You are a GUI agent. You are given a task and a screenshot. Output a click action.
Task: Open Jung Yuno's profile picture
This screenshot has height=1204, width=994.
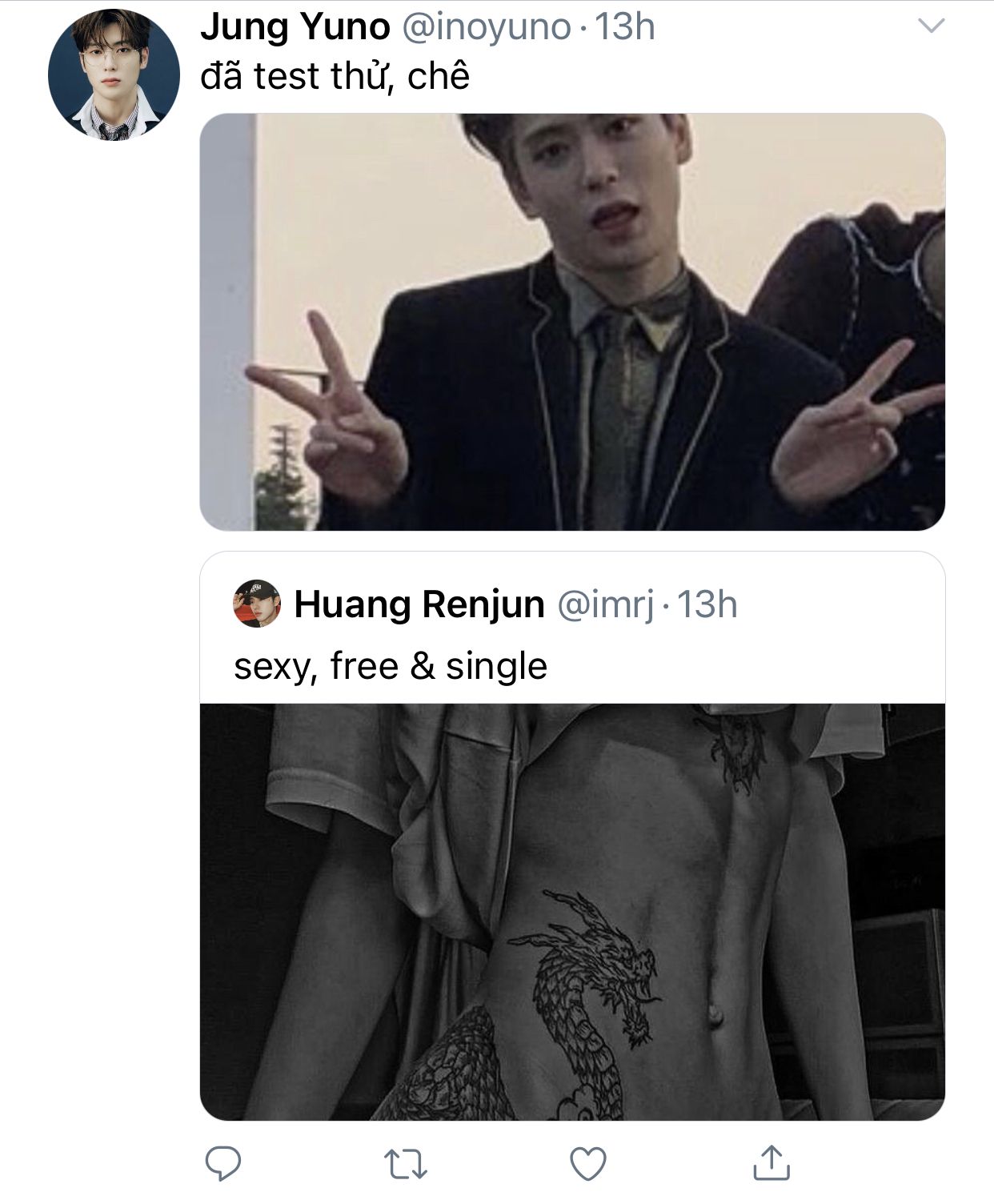114,74
